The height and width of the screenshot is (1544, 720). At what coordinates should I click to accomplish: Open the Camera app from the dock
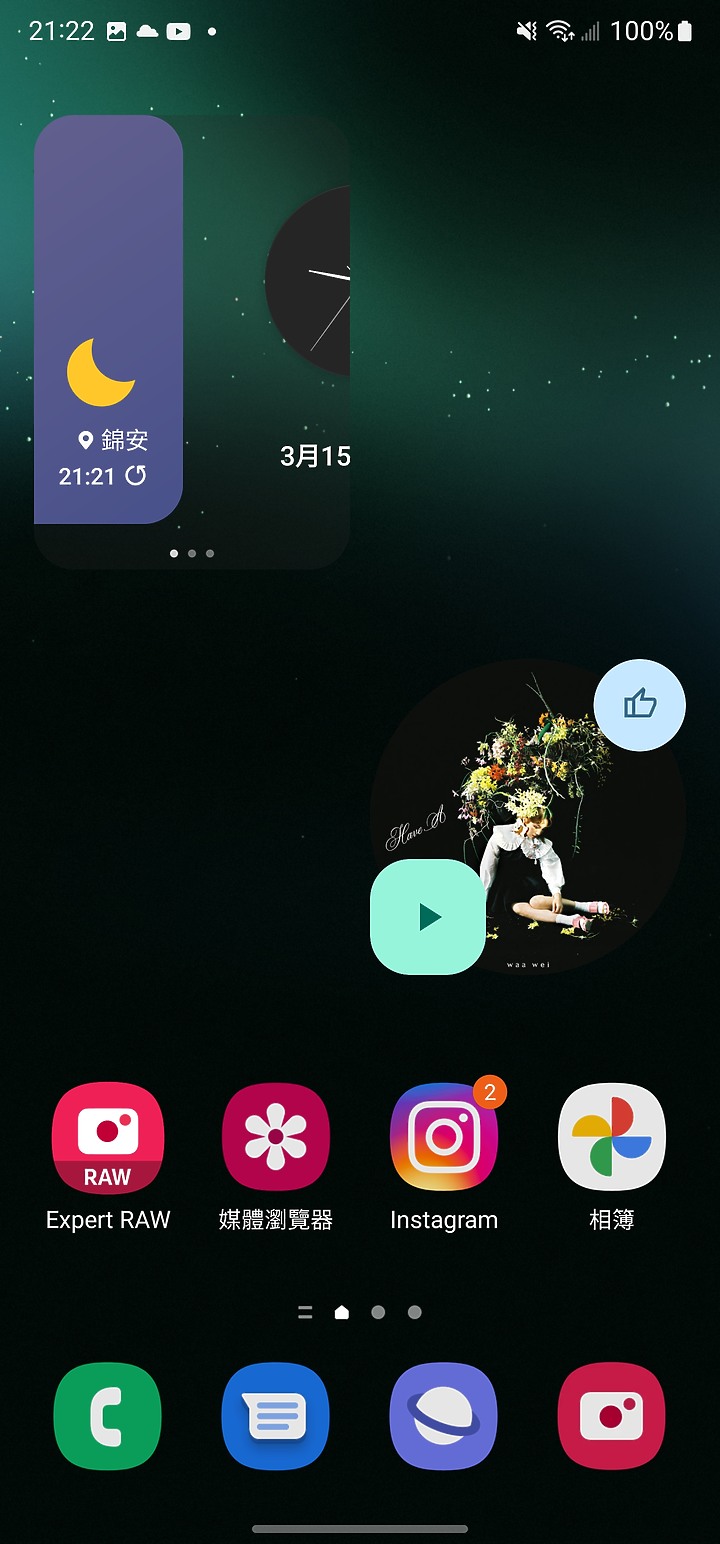611,1417
